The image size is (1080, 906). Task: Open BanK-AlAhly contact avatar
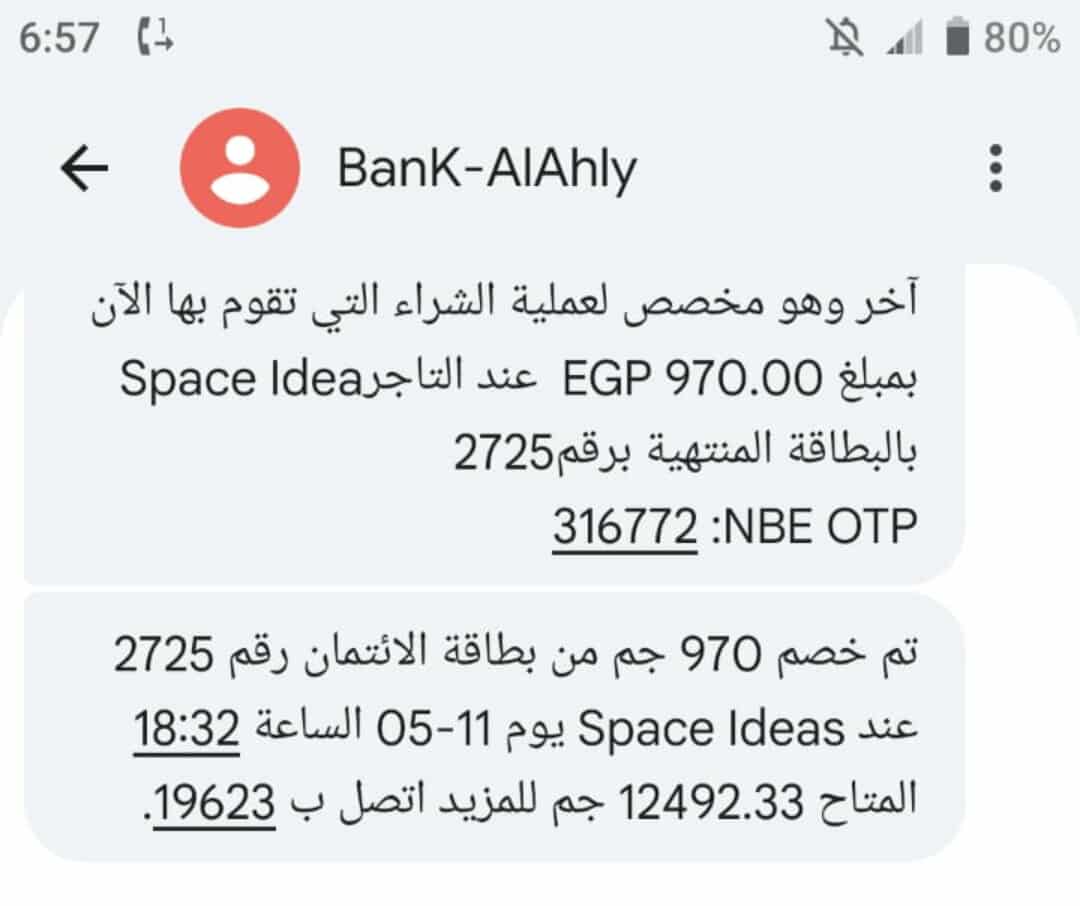[x=239, y=169]
